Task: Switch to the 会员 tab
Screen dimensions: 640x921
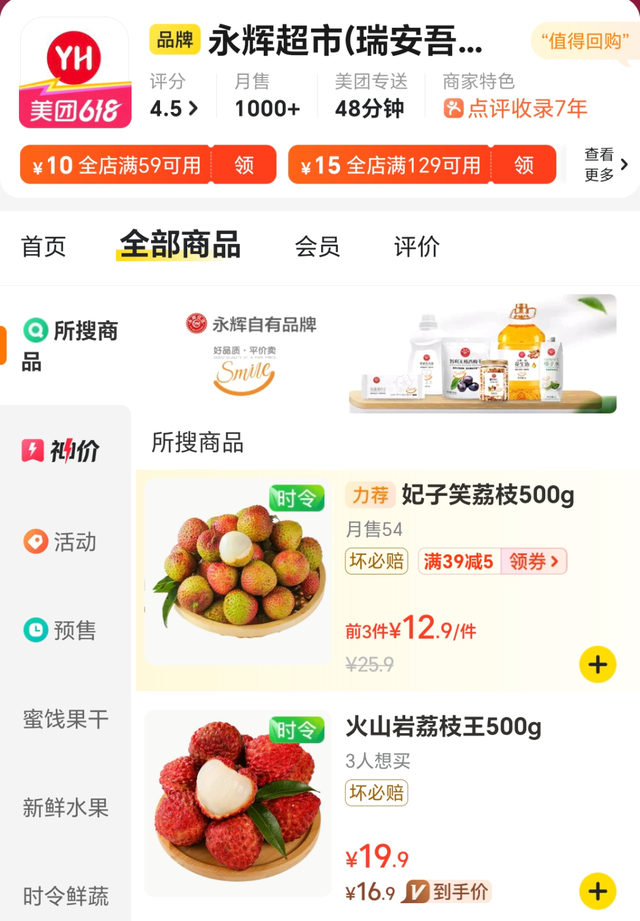Action: (x=317, y=246)
